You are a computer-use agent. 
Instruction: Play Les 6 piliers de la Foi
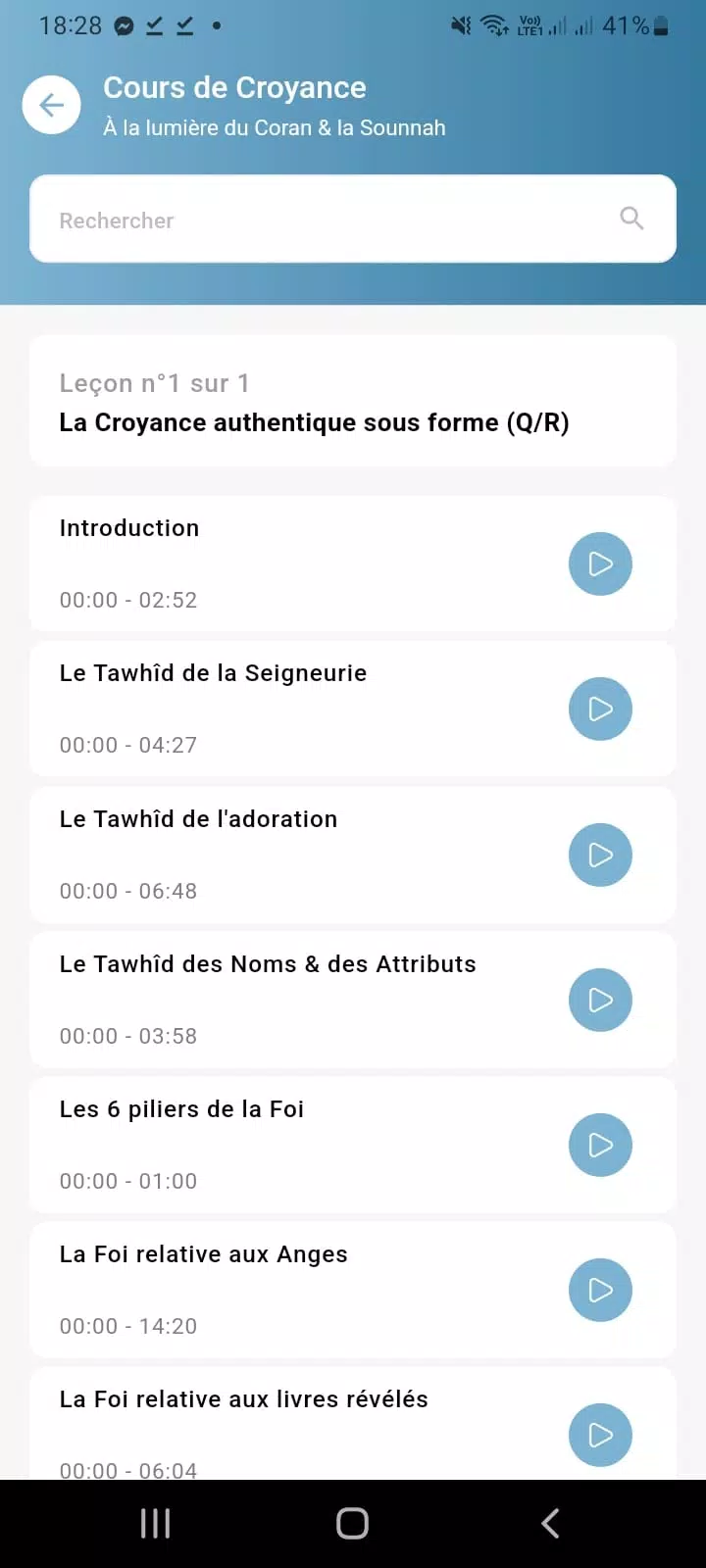pyautogui.click(x=600, y=1145)
